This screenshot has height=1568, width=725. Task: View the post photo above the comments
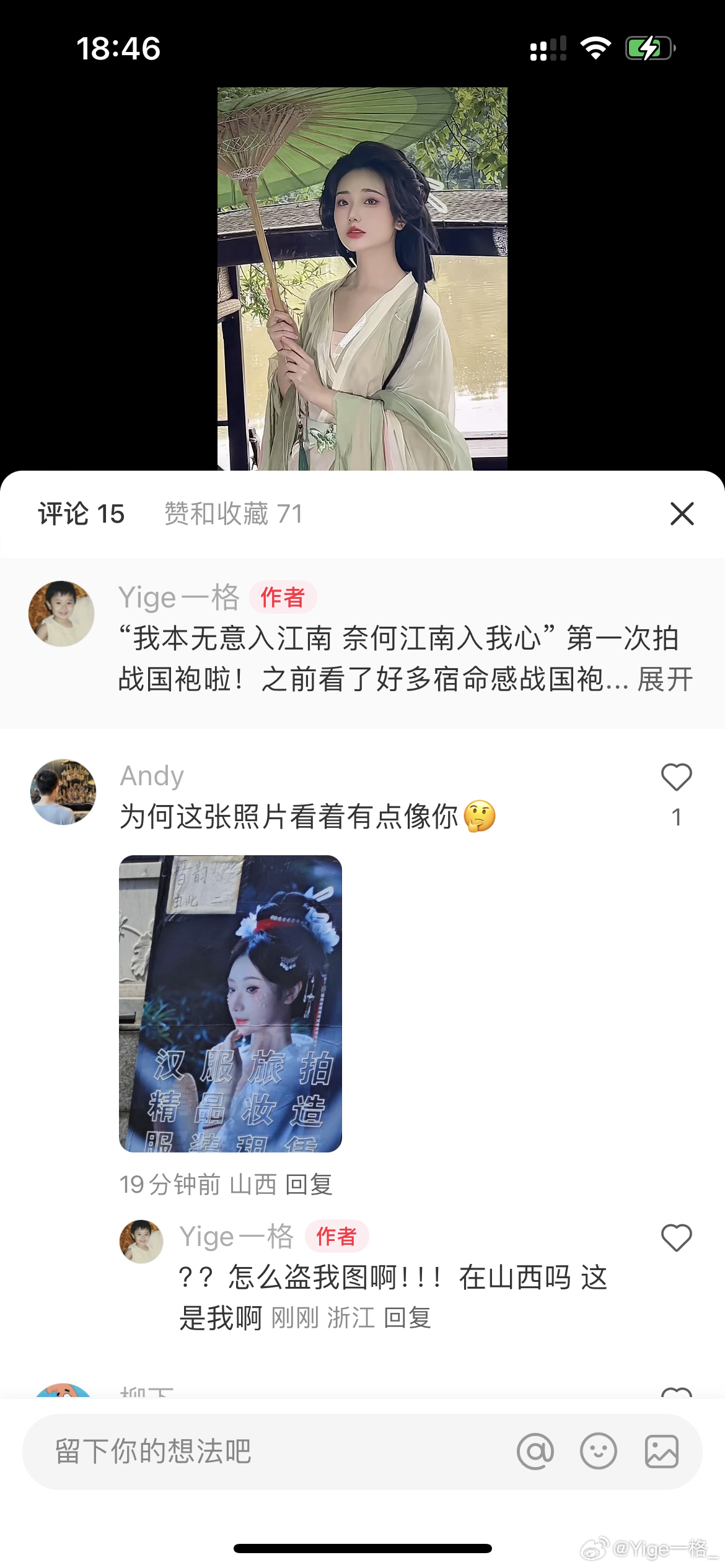362,279
